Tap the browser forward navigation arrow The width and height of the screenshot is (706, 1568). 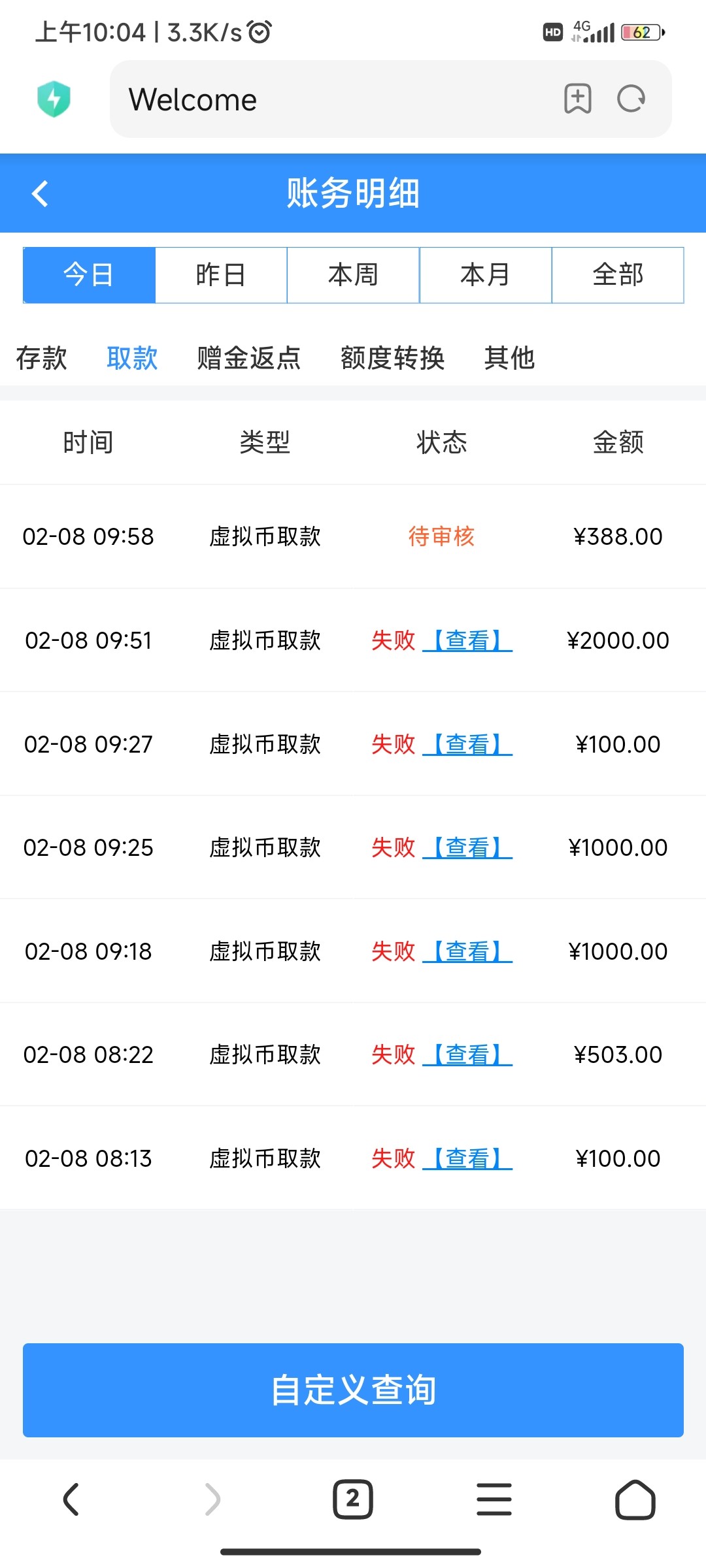coord(212,1499)
